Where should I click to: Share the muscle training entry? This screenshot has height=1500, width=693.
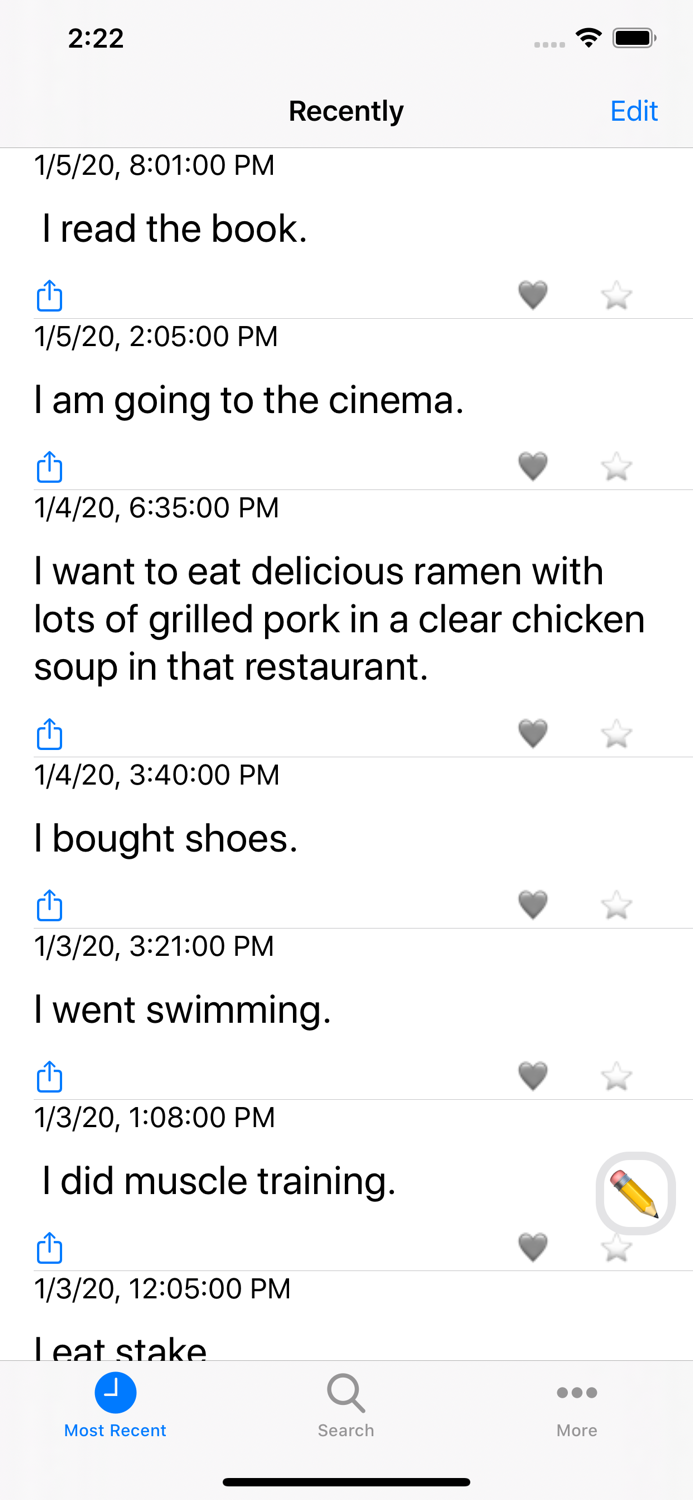coord(49,1248)
